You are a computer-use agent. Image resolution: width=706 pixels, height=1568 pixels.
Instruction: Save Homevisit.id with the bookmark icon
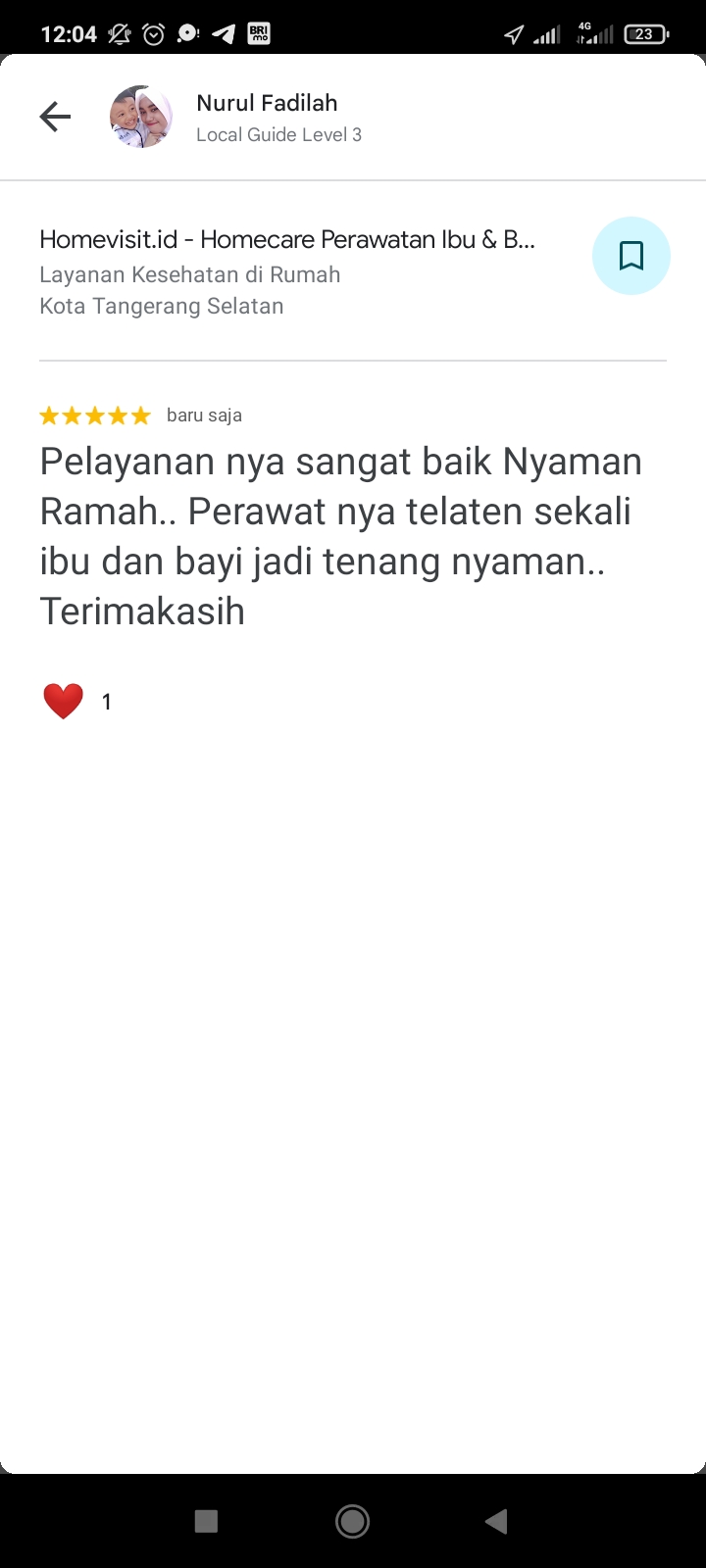pyautogui.click(x=630, y=256)
